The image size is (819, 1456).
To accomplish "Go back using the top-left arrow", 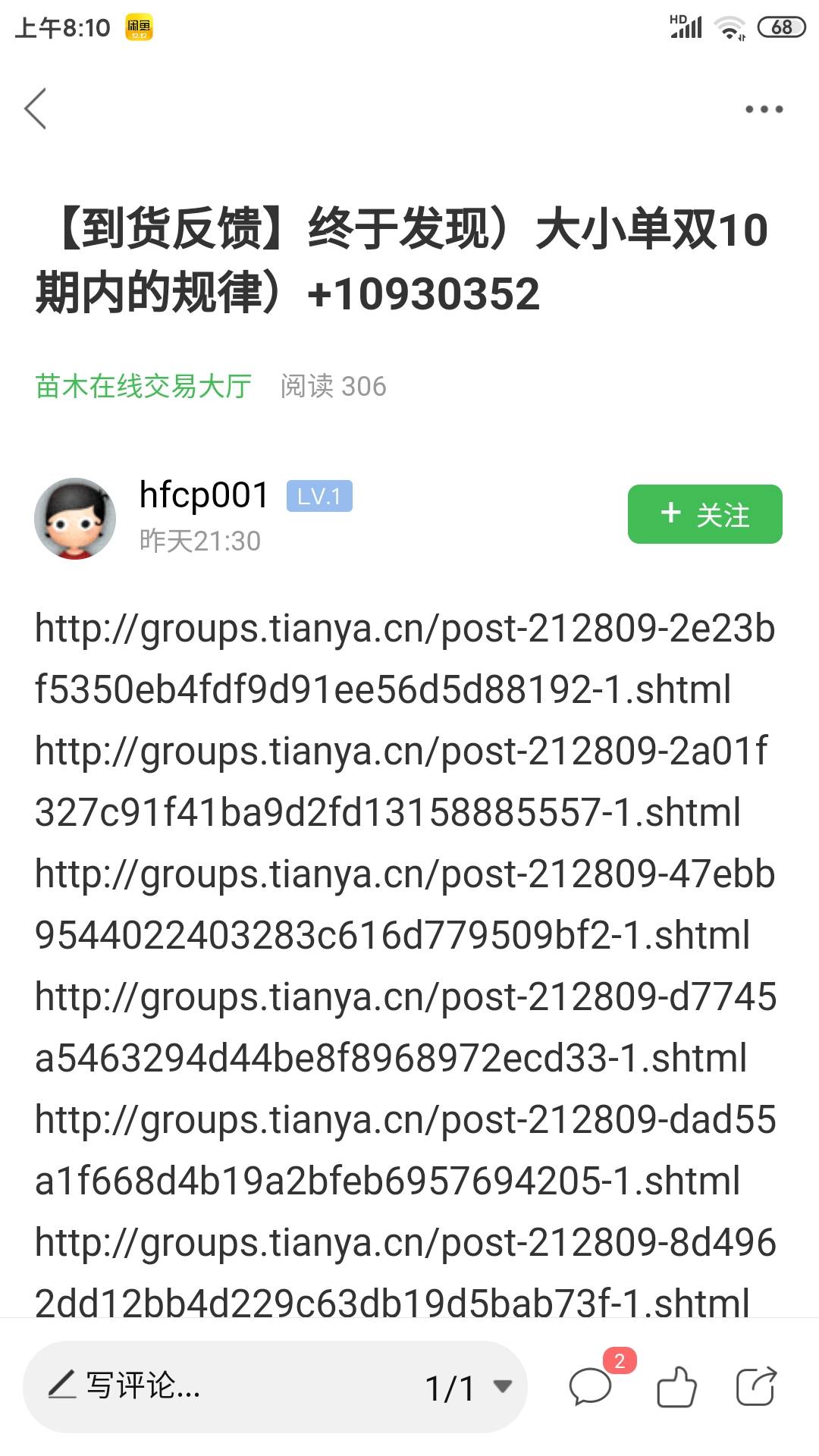I will [x=36, y=108].
